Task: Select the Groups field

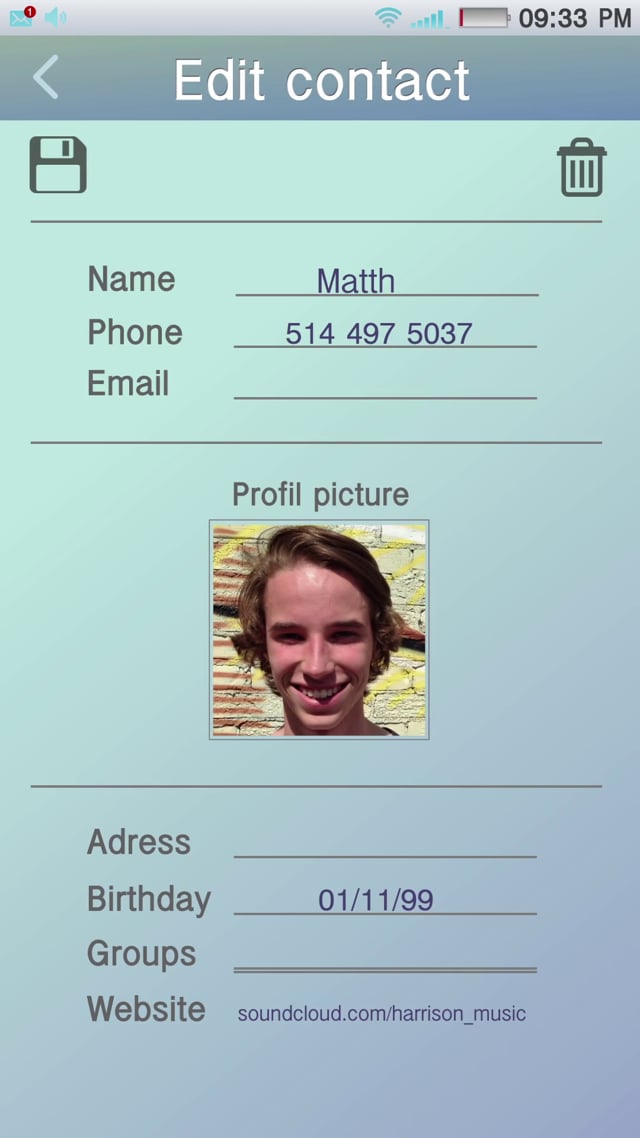Action: tap(385, 955)
